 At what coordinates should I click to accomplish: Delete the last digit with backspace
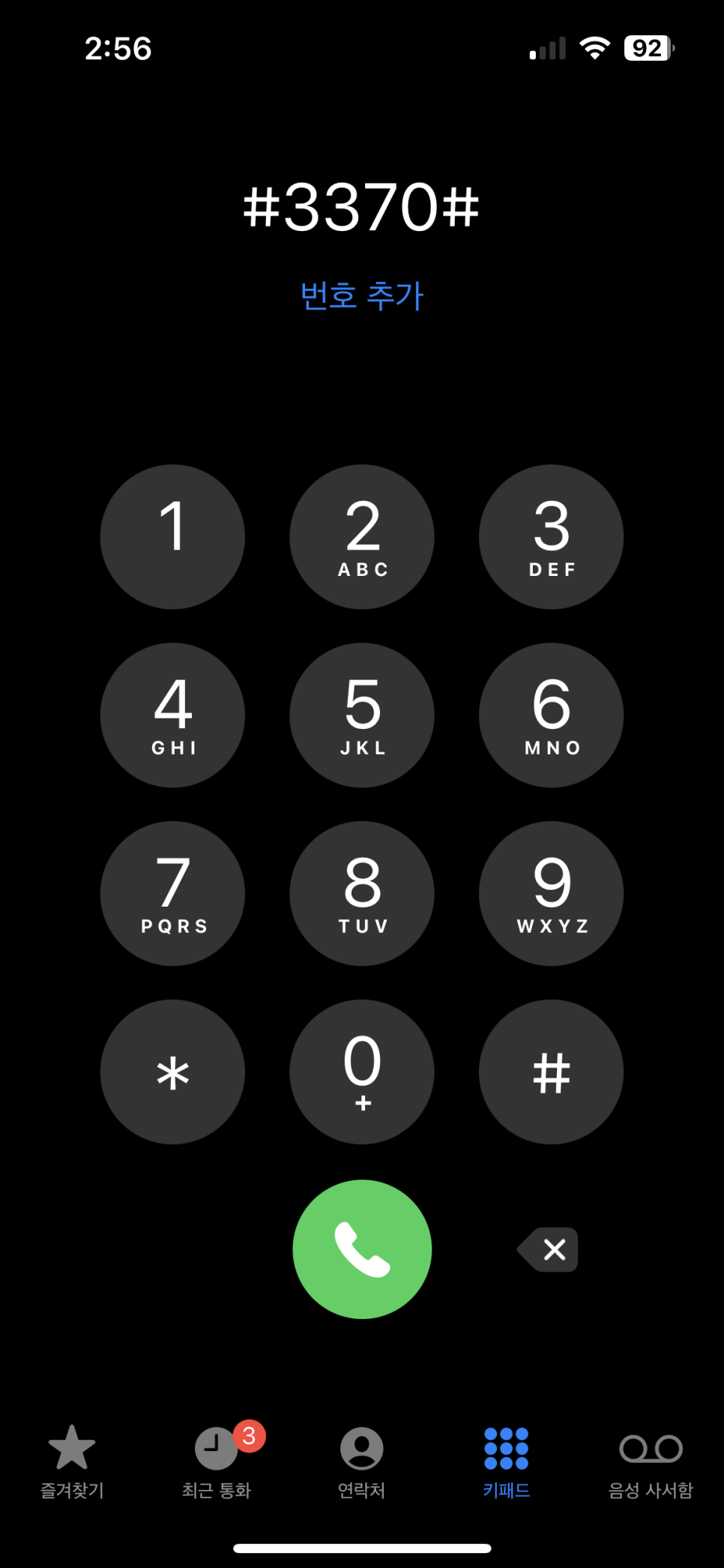pyautogui.click(x=548, y=1249)
